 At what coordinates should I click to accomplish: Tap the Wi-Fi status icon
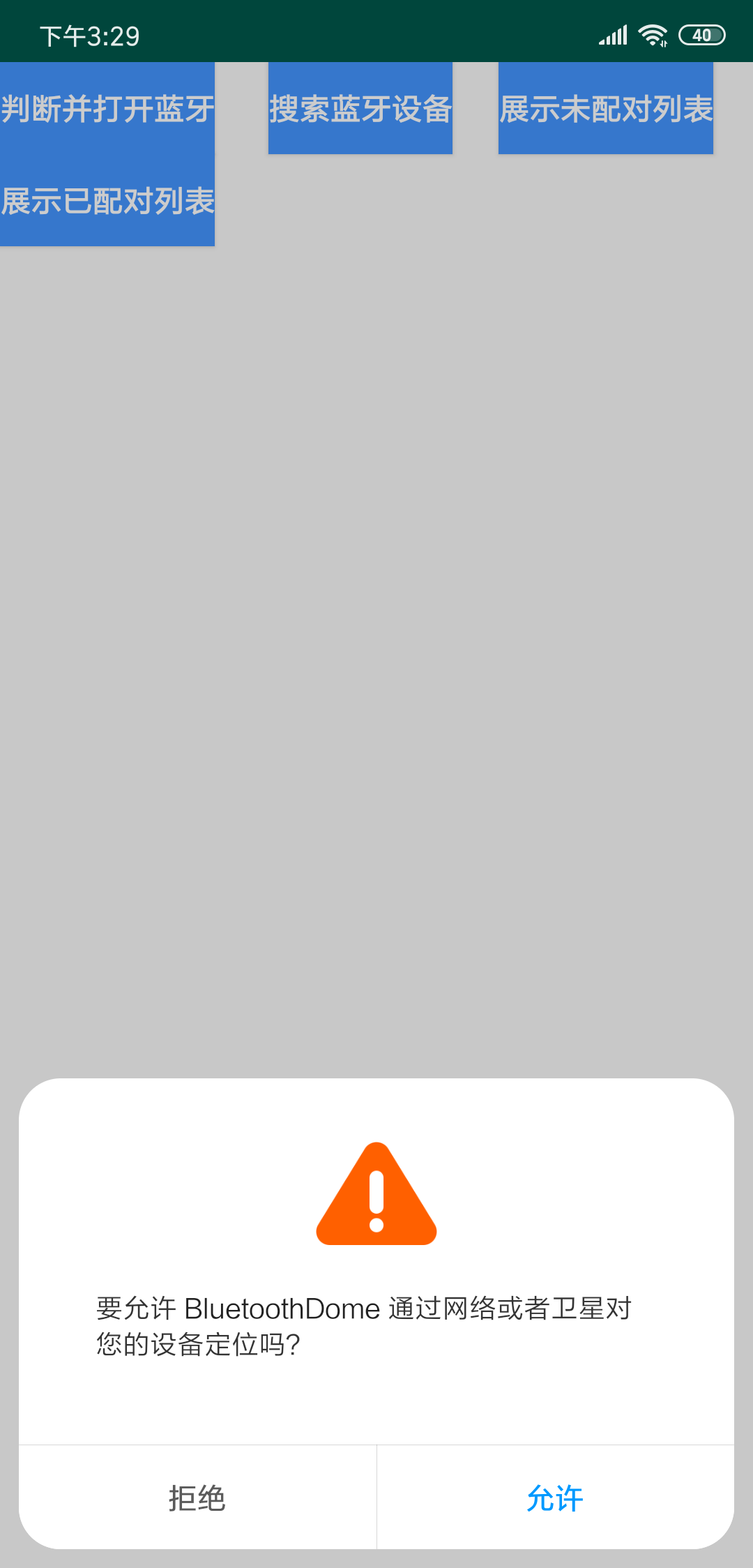[x=653, y=33]
